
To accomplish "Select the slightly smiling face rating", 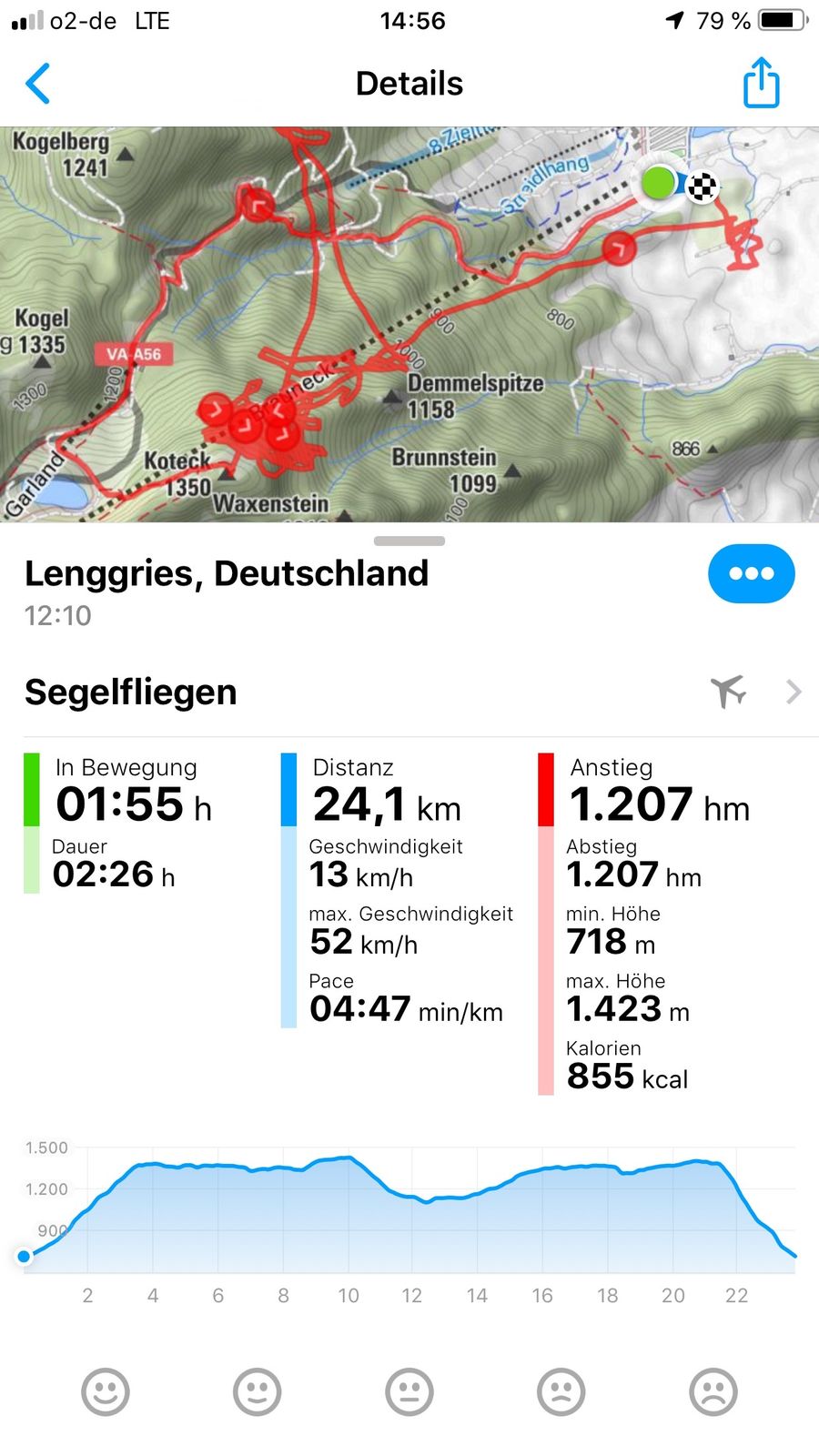I will click(258, 1391).
